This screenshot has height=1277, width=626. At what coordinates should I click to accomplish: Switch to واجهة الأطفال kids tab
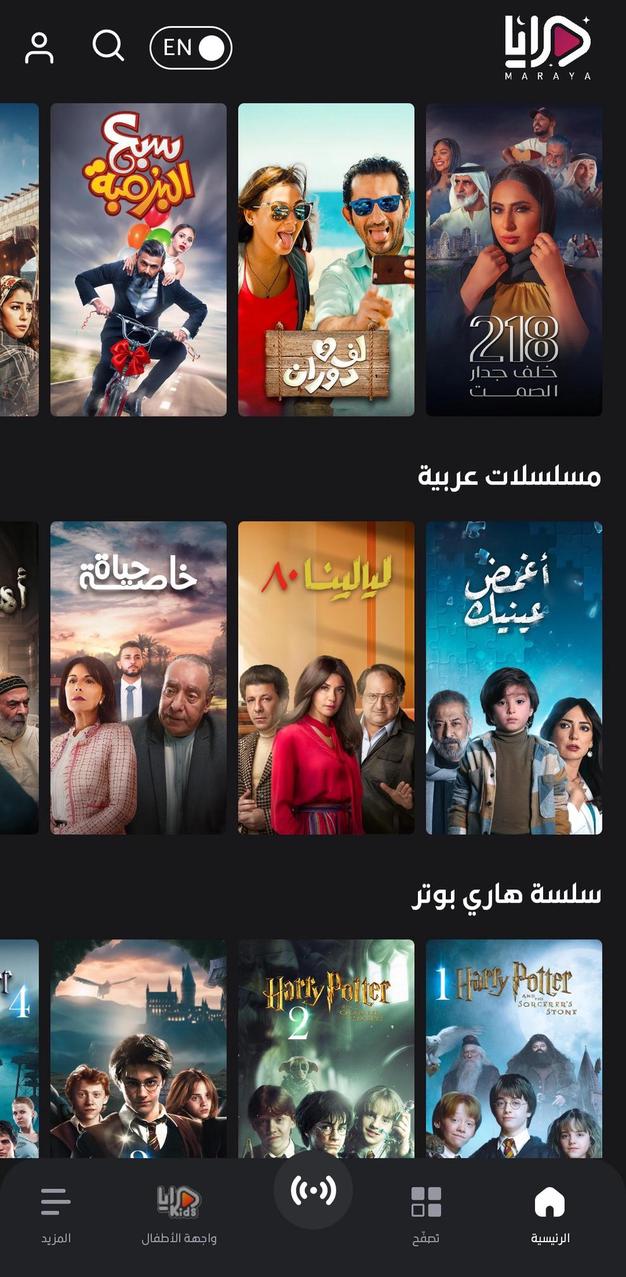pos(179,1213)
